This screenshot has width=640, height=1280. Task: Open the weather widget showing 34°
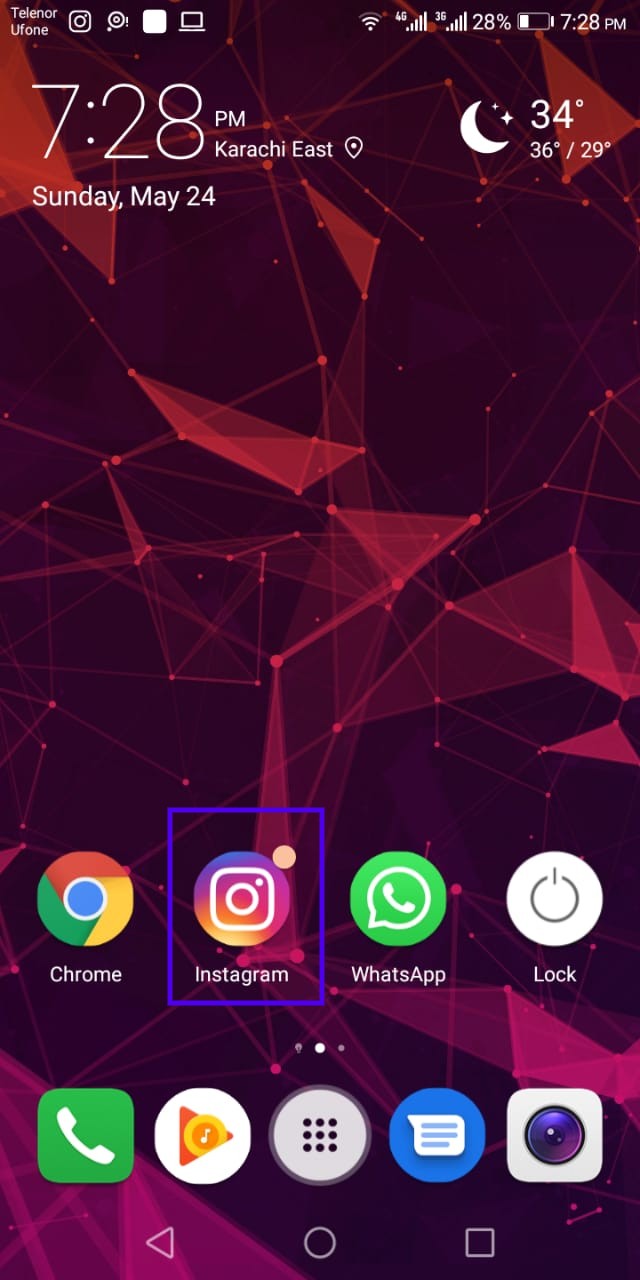pos(535,129)
